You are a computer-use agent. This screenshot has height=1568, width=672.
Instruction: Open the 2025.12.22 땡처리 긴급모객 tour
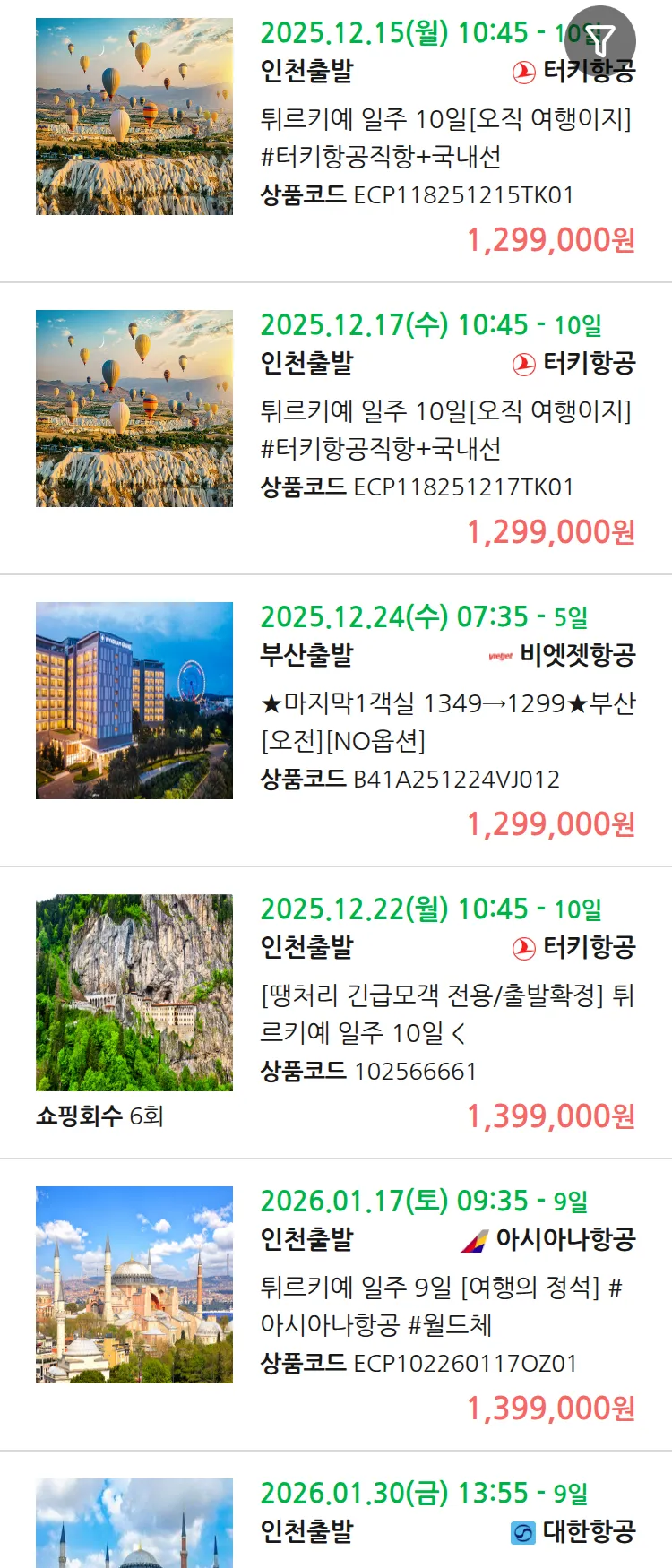445,1013
